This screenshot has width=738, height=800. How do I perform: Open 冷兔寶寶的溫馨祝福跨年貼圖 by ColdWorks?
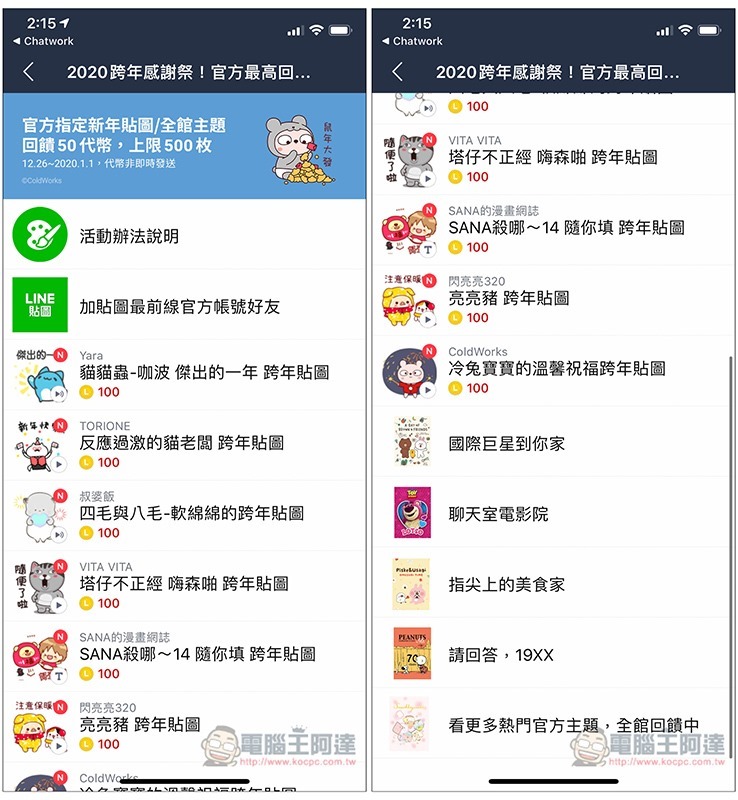(x=556, y=369)
